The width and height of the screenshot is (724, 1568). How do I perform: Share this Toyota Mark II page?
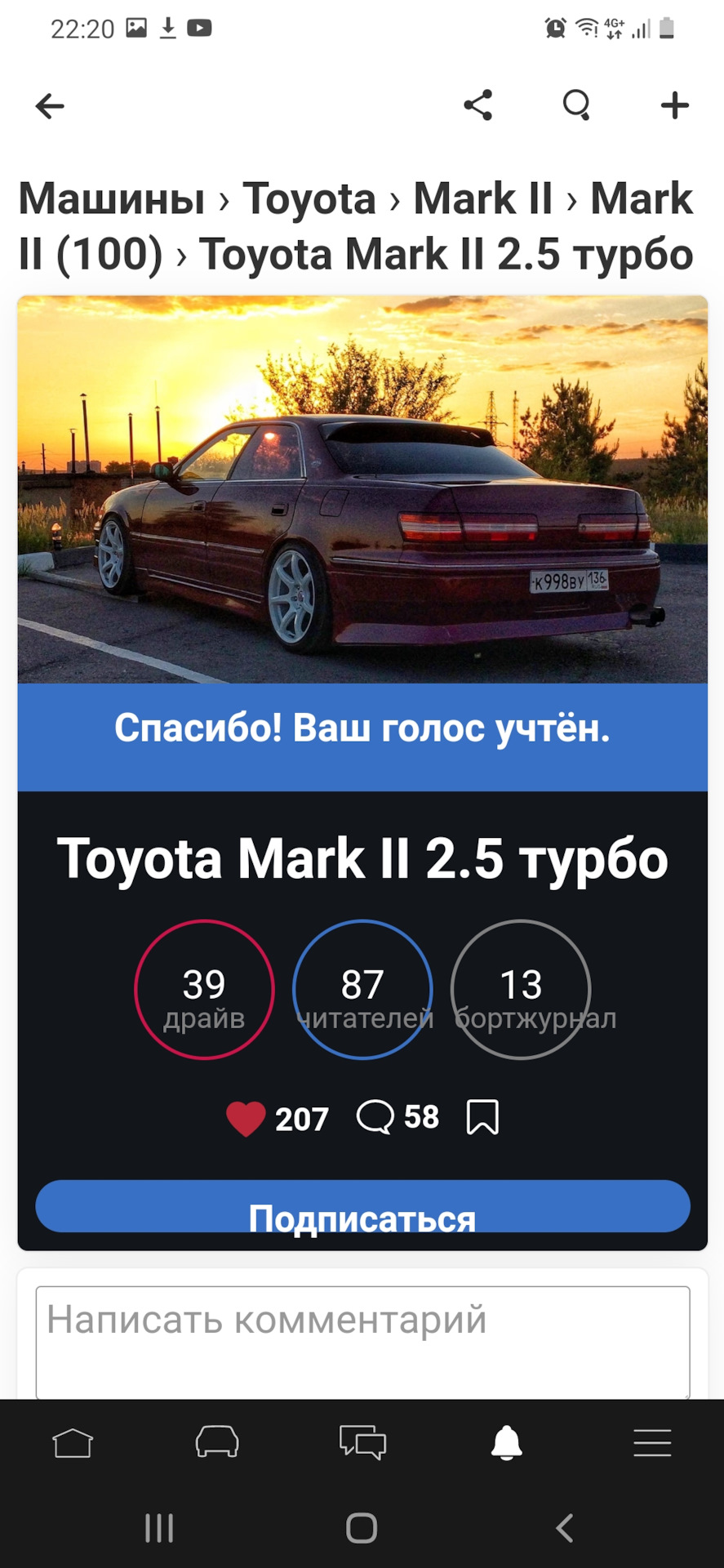[x=478, y=105]
